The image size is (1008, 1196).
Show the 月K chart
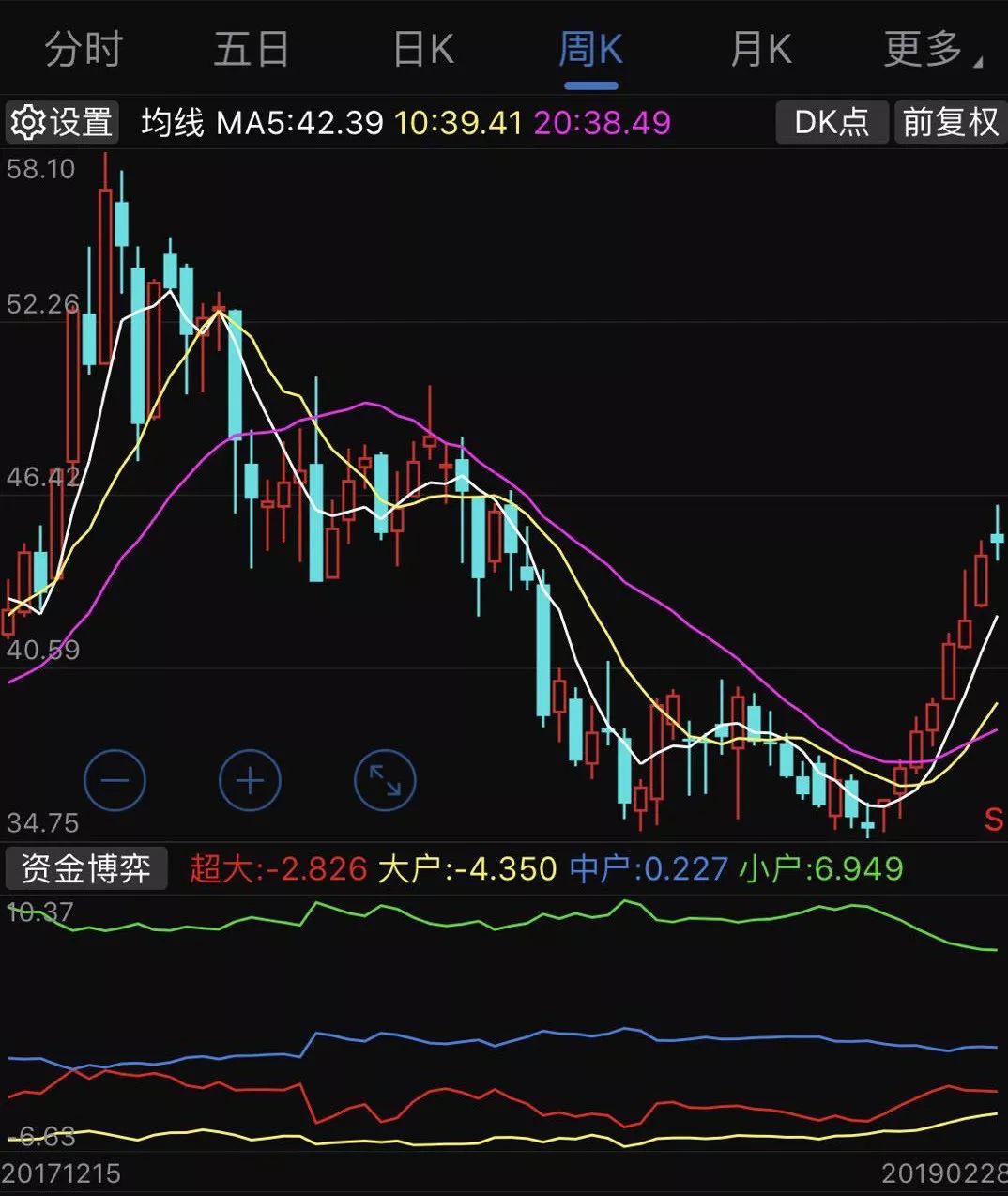pyautogui.click(x=760, y=49)
